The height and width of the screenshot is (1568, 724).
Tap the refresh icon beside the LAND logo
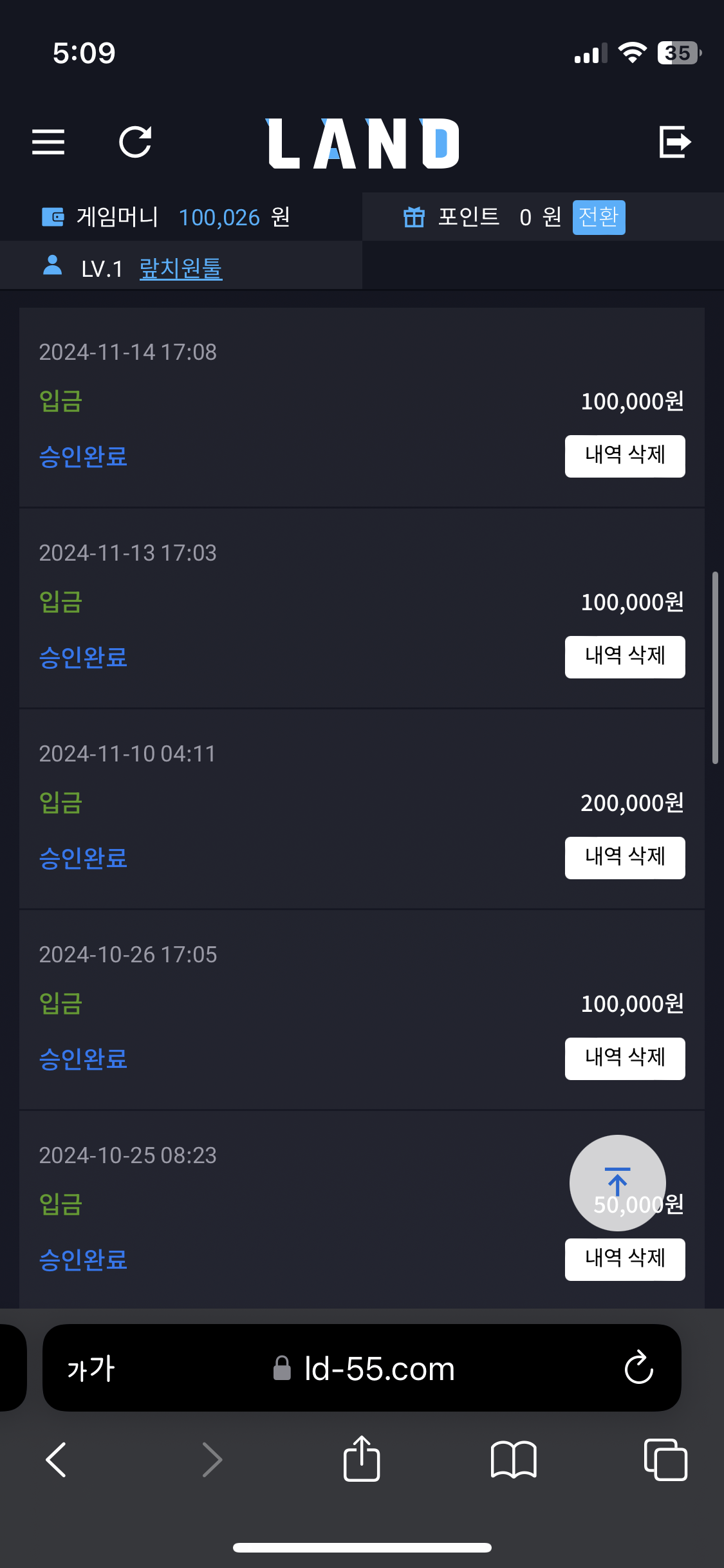(x=136, y=142)
